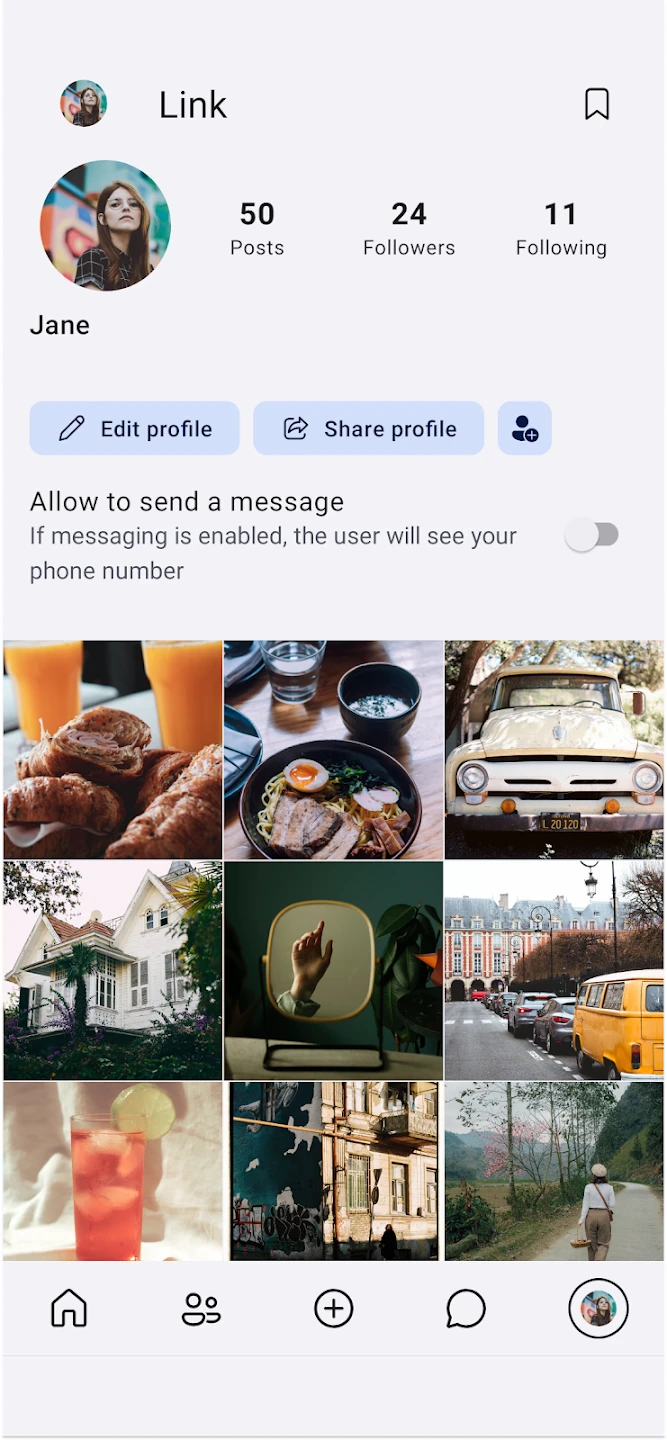
Task: View the 11 Following list
Action: tap(561, 229)
